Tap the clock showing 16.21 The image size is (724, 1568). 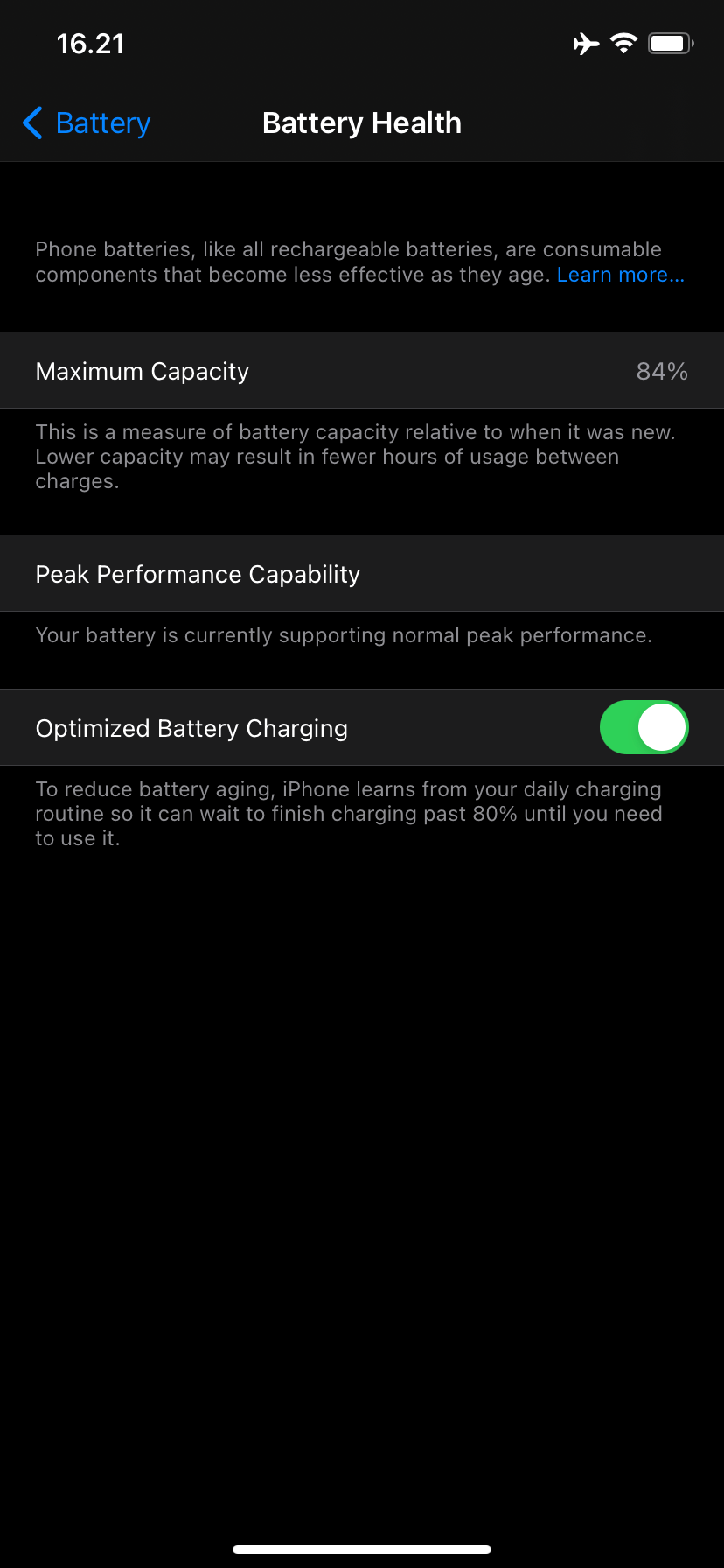point(92,43)
